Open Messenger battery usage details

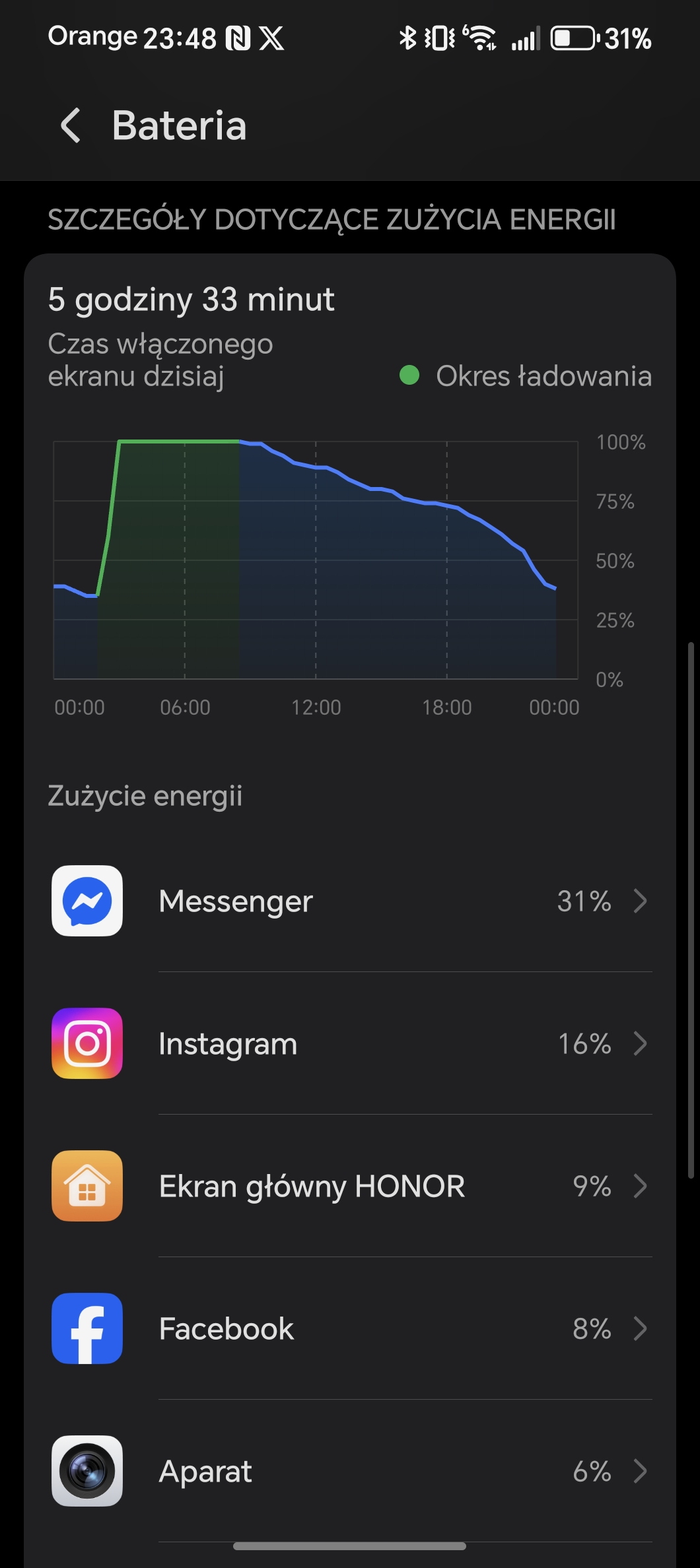point(350,901)
